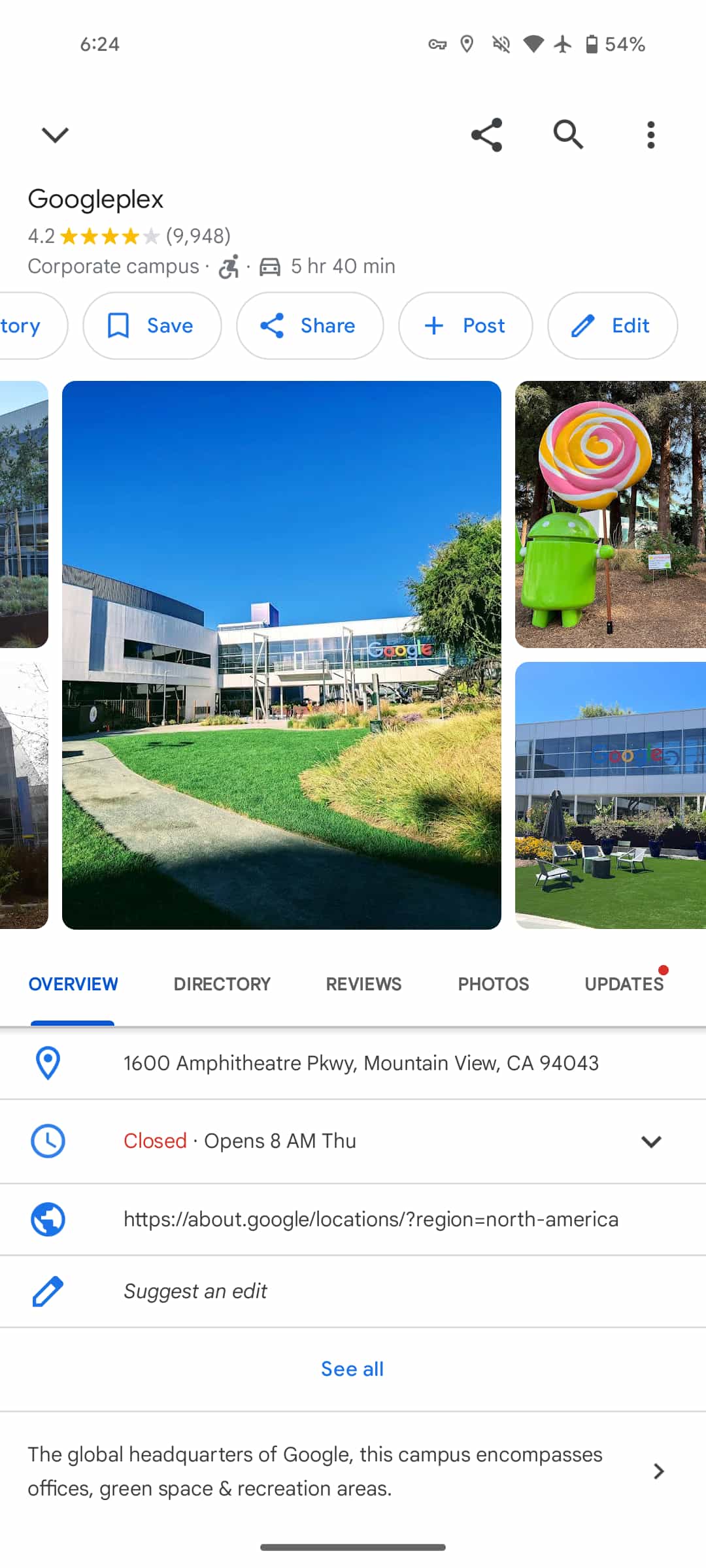Switch to the Reviews tab
Screen dimensions: 706x1568
(x=363, y=984)
